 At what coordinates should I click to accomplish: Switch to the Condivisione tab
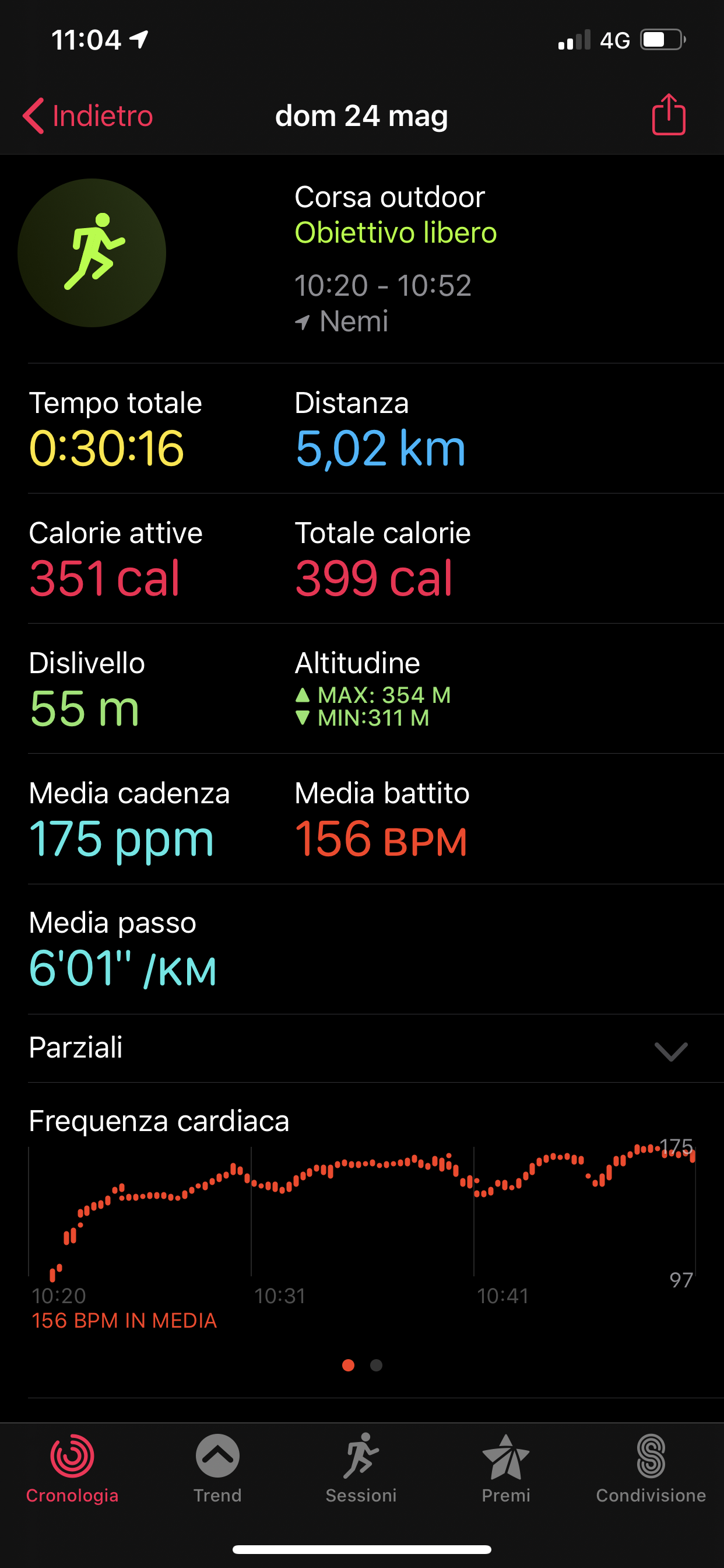[x=651, y=1468]
